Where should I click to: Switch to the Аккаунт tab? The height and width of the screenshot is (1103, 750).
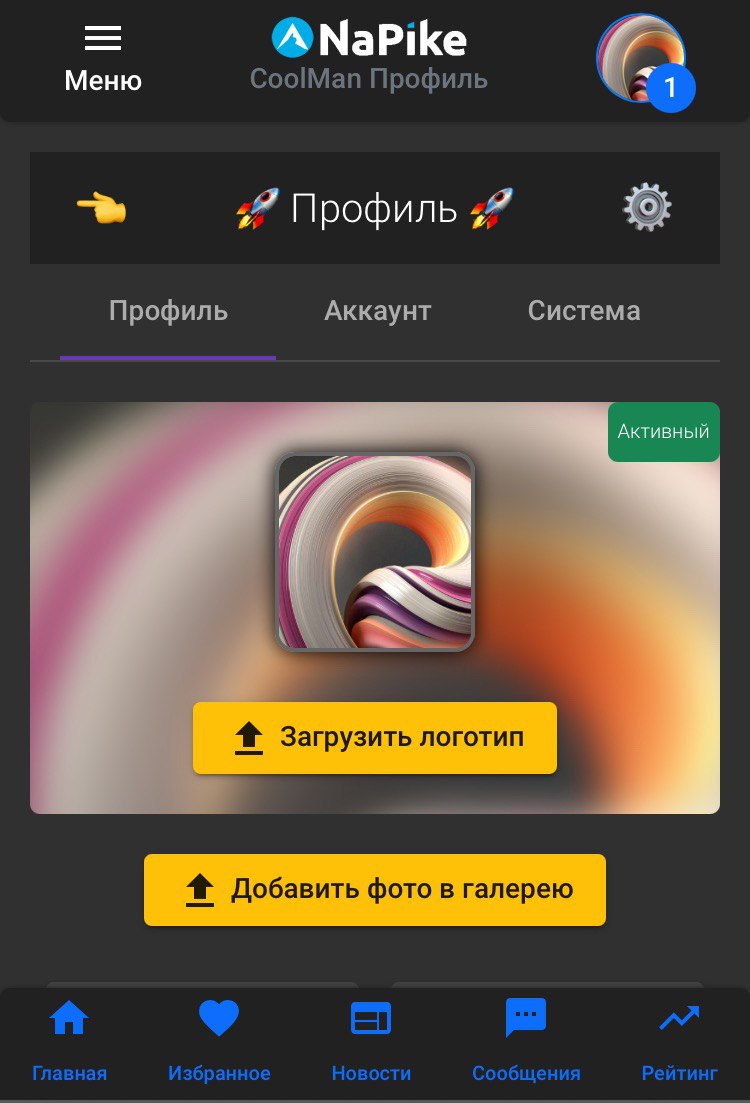(x=377, y=311)
